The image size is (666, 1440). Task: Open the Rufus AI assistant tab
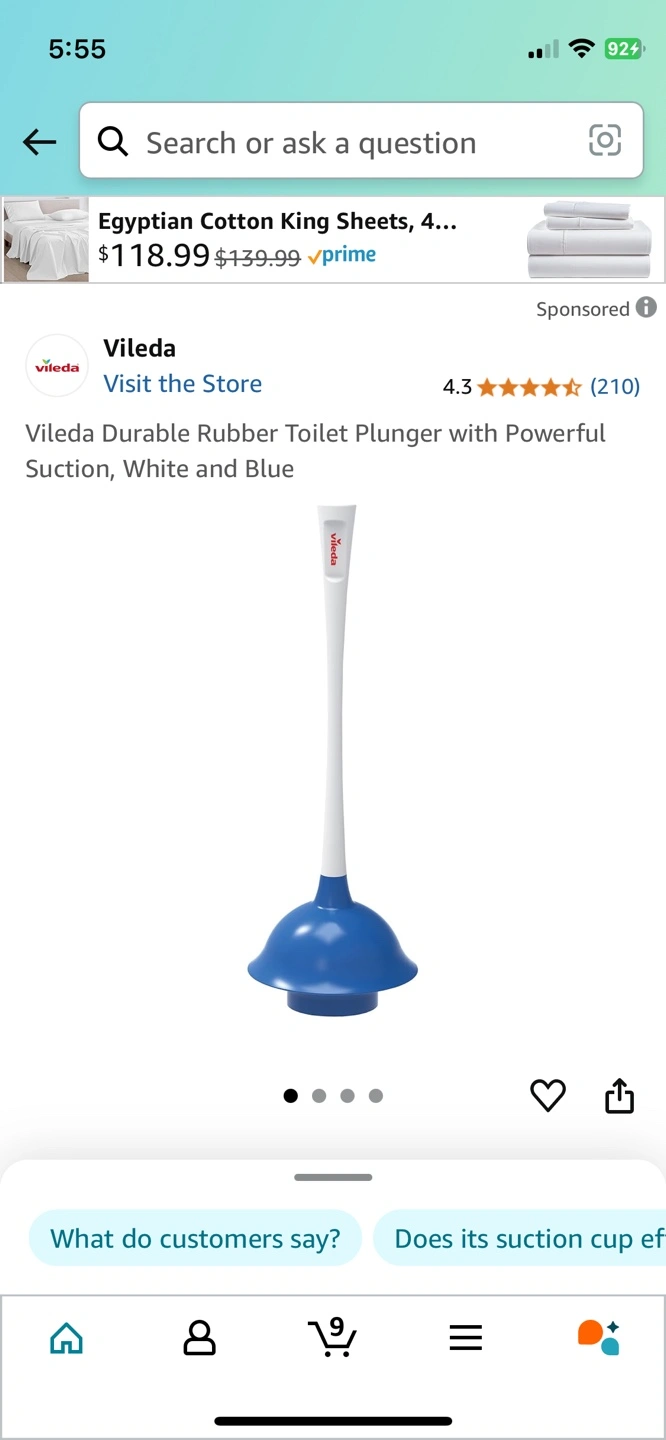click(599, 1337)
